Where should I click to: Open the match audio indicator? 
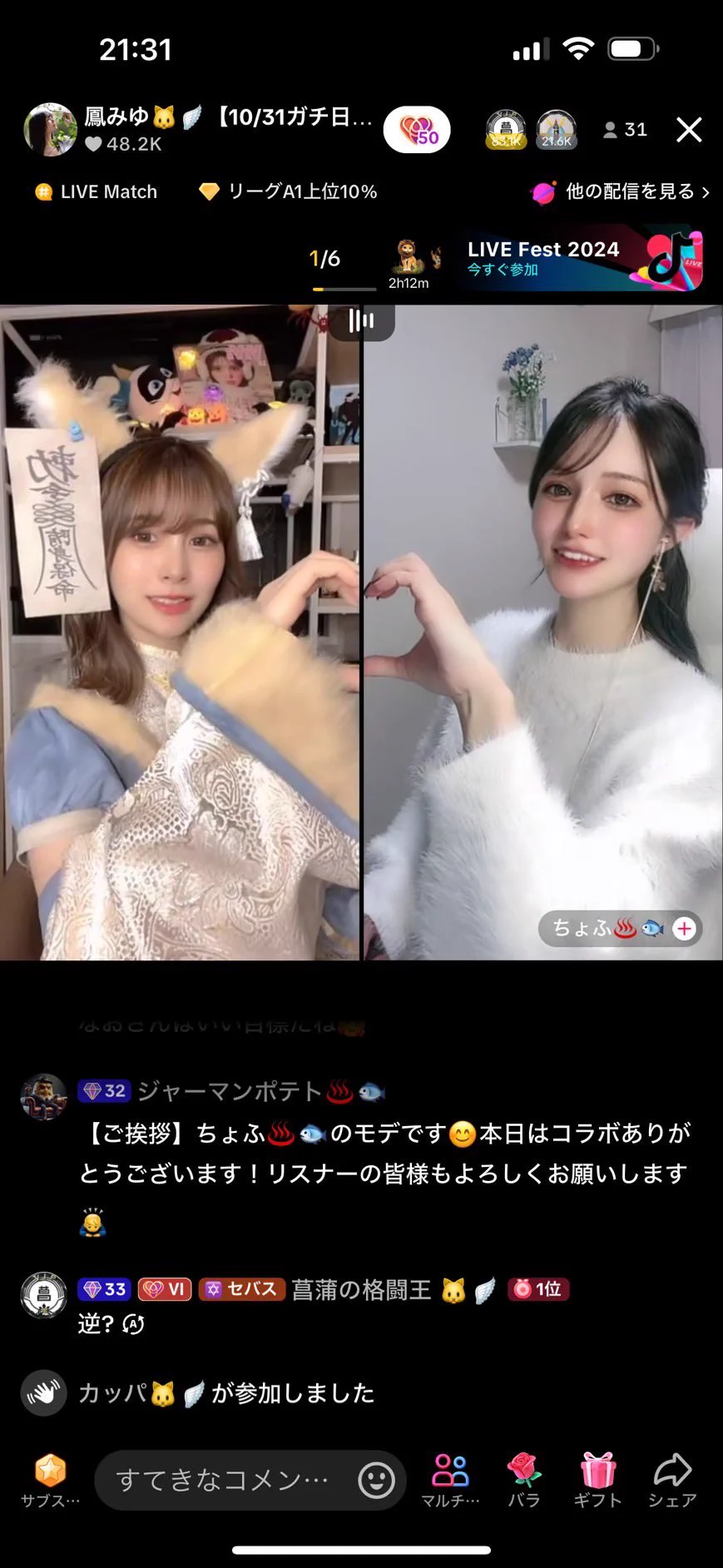coord(361,321)
